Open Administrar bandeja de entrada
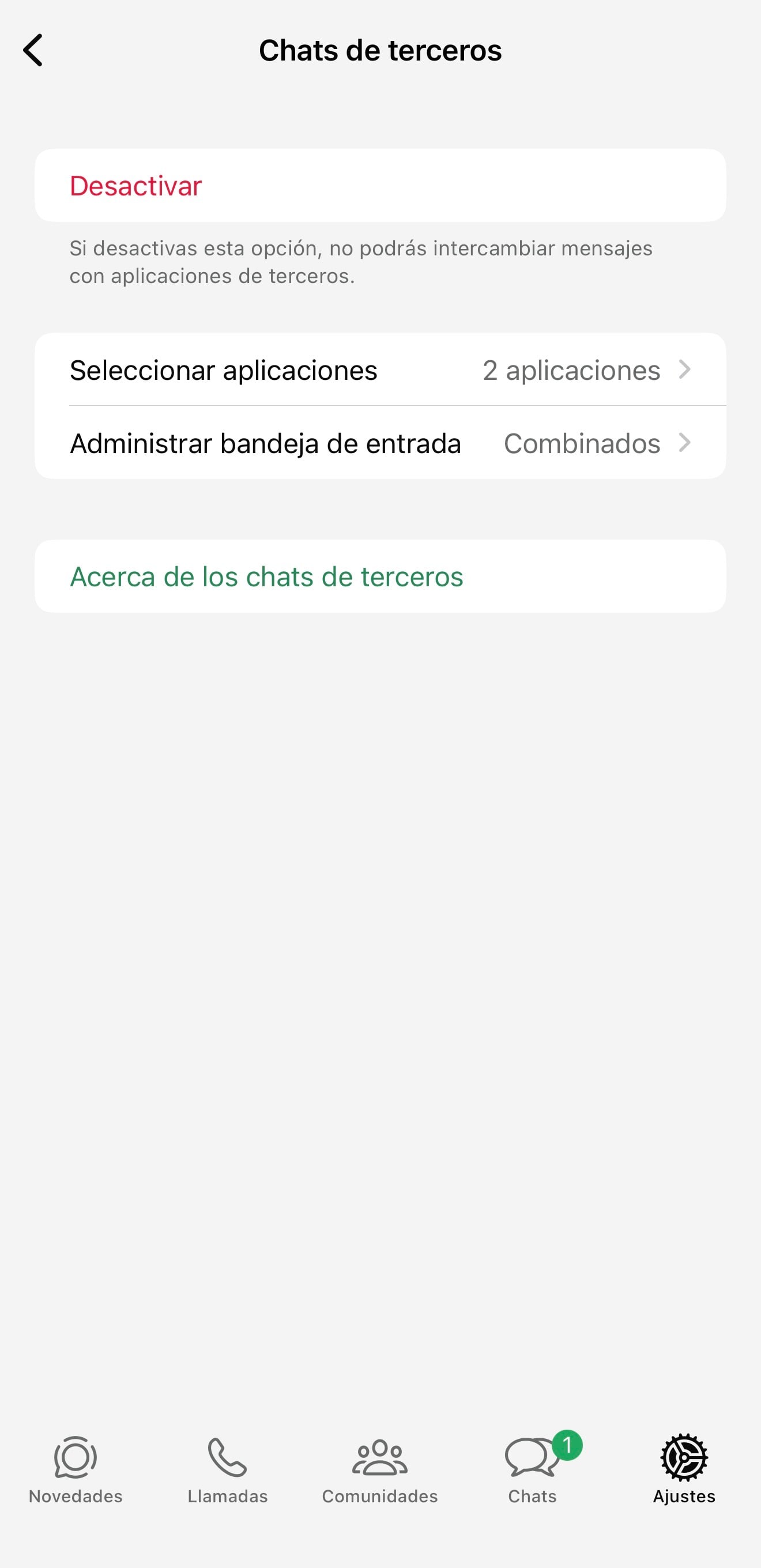The height and width of the screenshot is (1568, 761). click(x=380, y=443)
